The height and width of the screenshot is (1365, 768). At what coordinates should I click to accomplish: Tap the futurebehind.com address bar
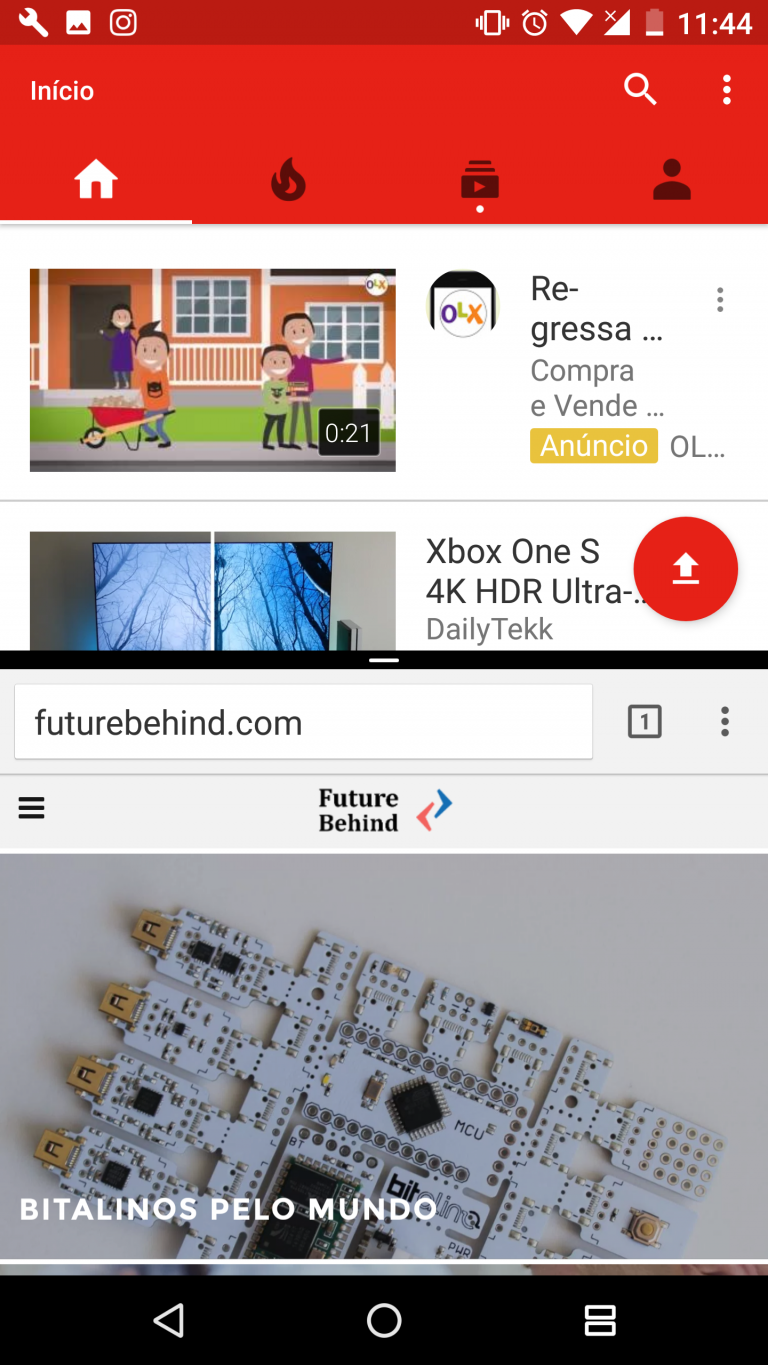[x=303, y=722]
